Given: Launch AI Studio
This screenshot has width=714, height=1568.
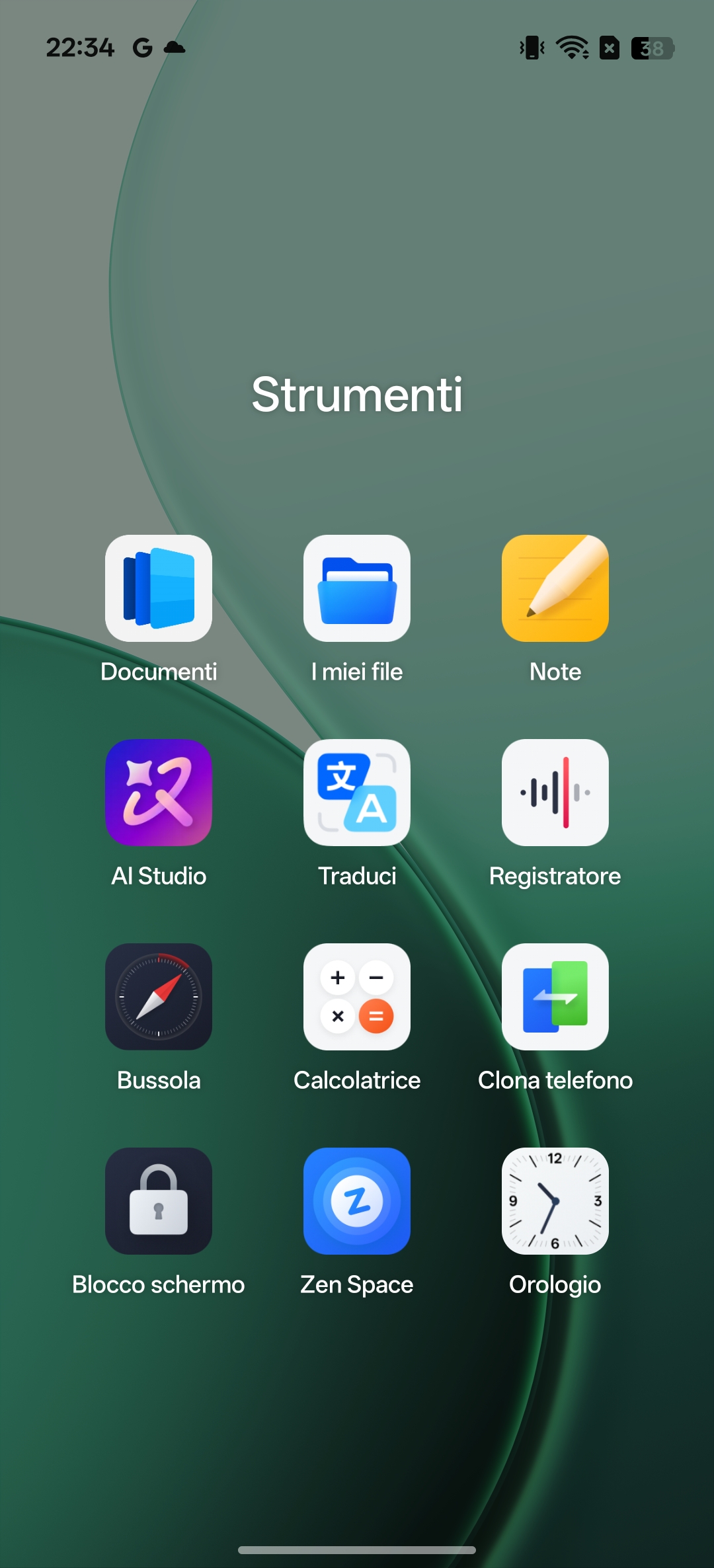Looking at the screenshot, I should (159, 793).
